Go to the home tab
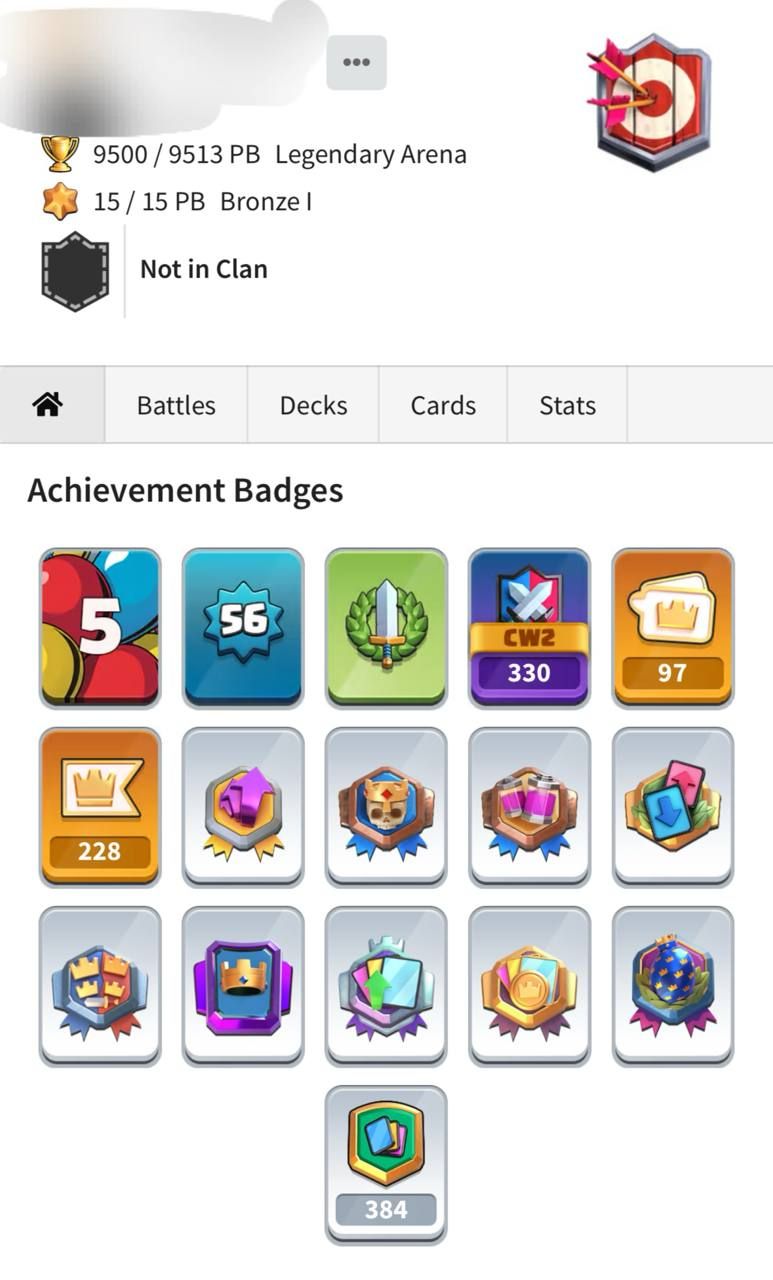 49,405
